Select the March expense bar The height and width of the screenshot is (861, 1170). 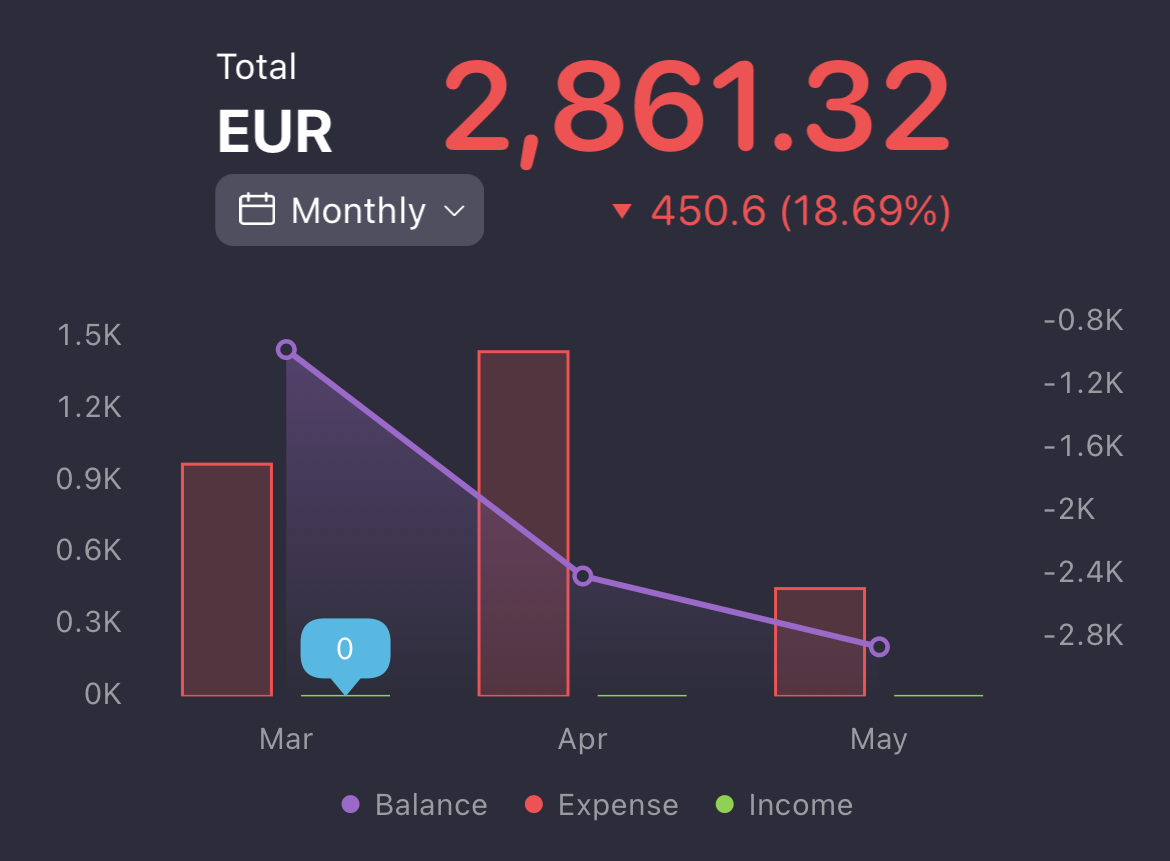click(227, 579)
